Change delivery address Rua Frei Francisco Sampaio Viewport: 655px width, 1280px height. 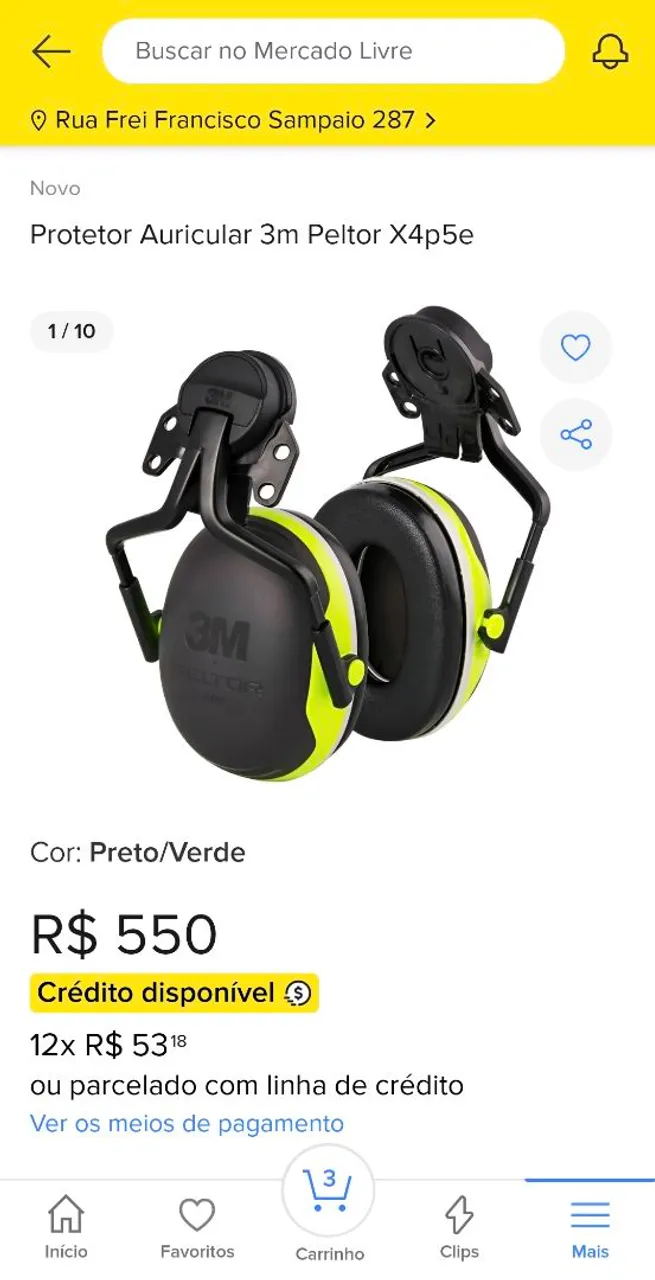(x=235, y=121)
